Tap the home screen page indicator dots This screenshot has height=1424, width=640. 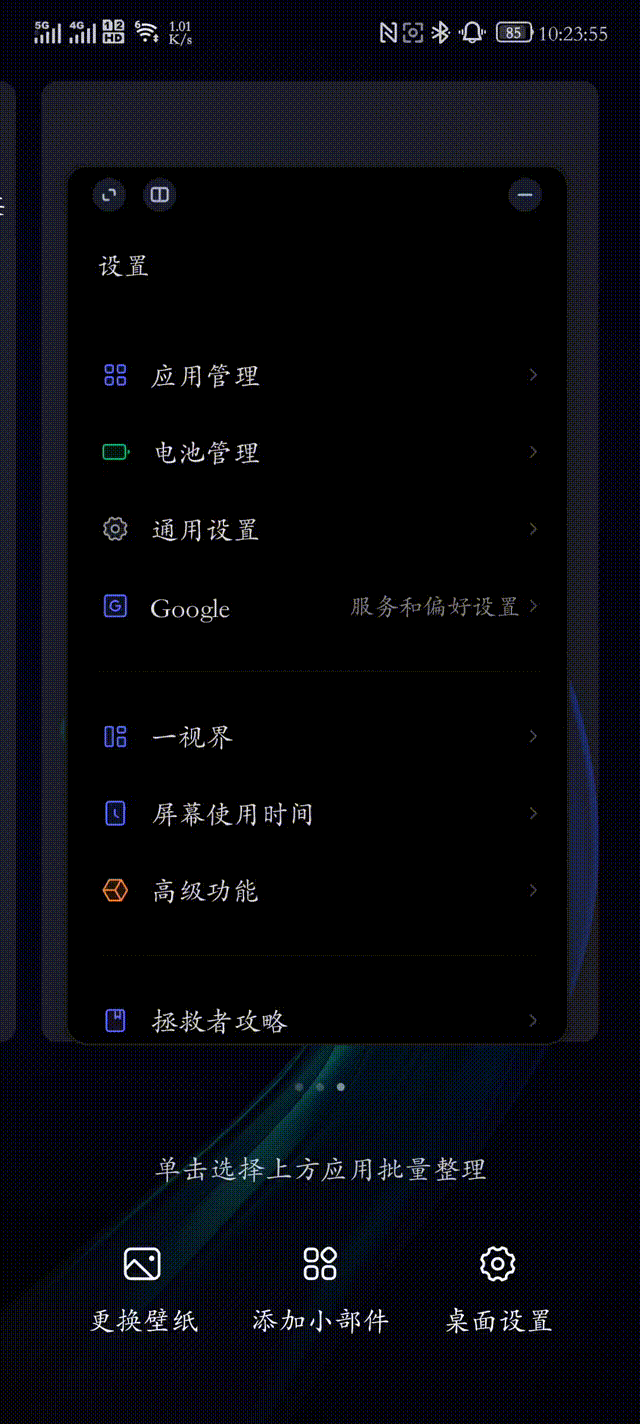[x=320, y=1086]
